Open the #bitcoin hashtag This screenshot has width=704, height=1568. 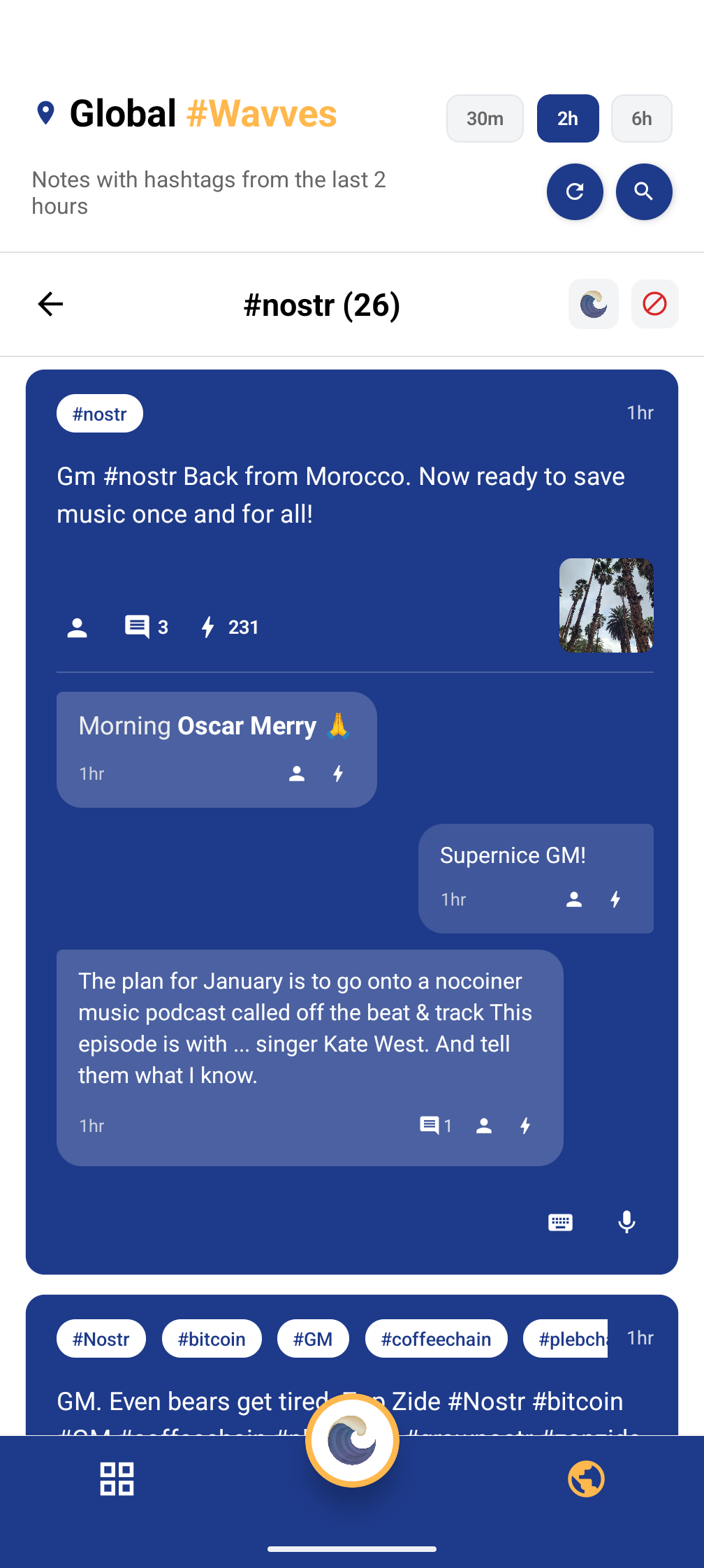tap(212, 1338)
